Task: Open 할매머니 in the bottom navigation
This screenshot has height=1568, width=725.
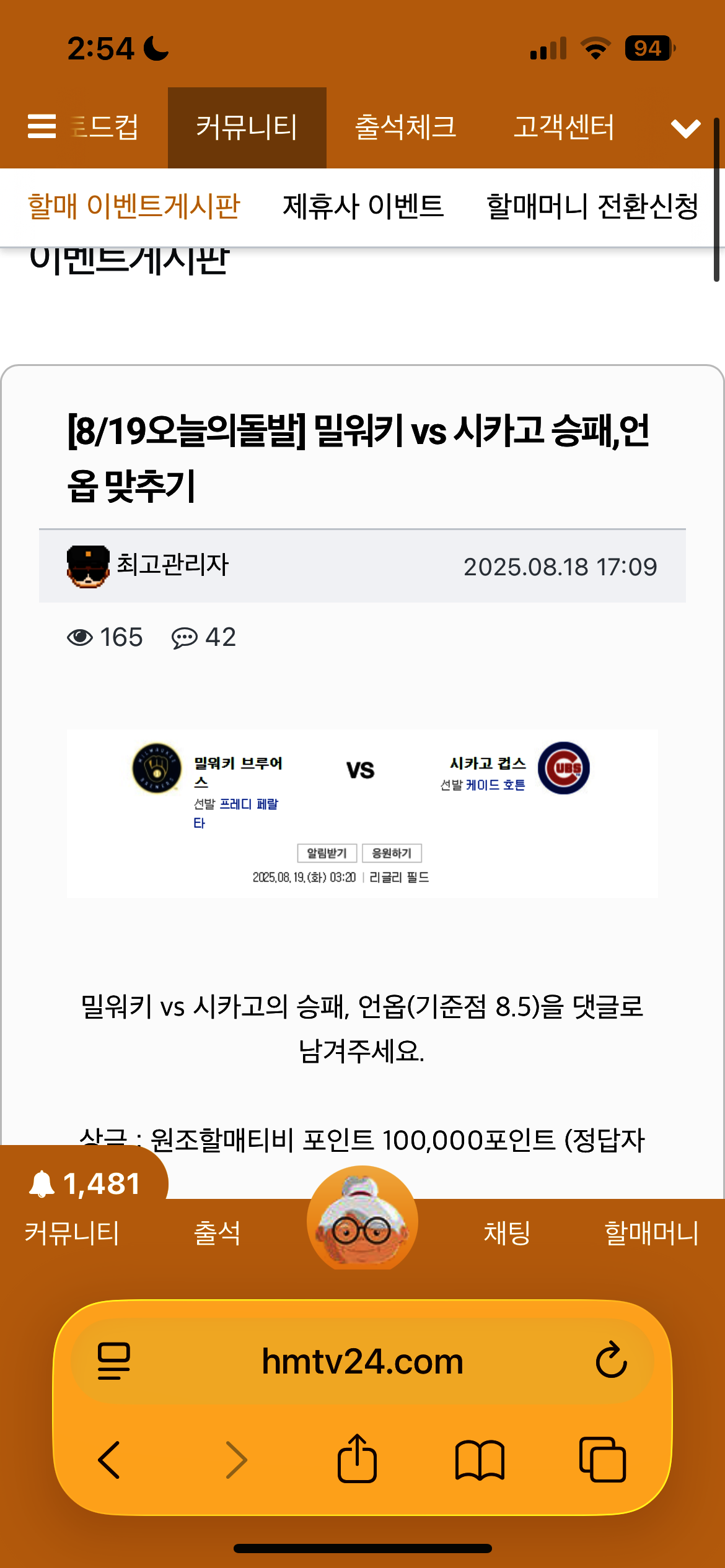Action: [651, 1233]
